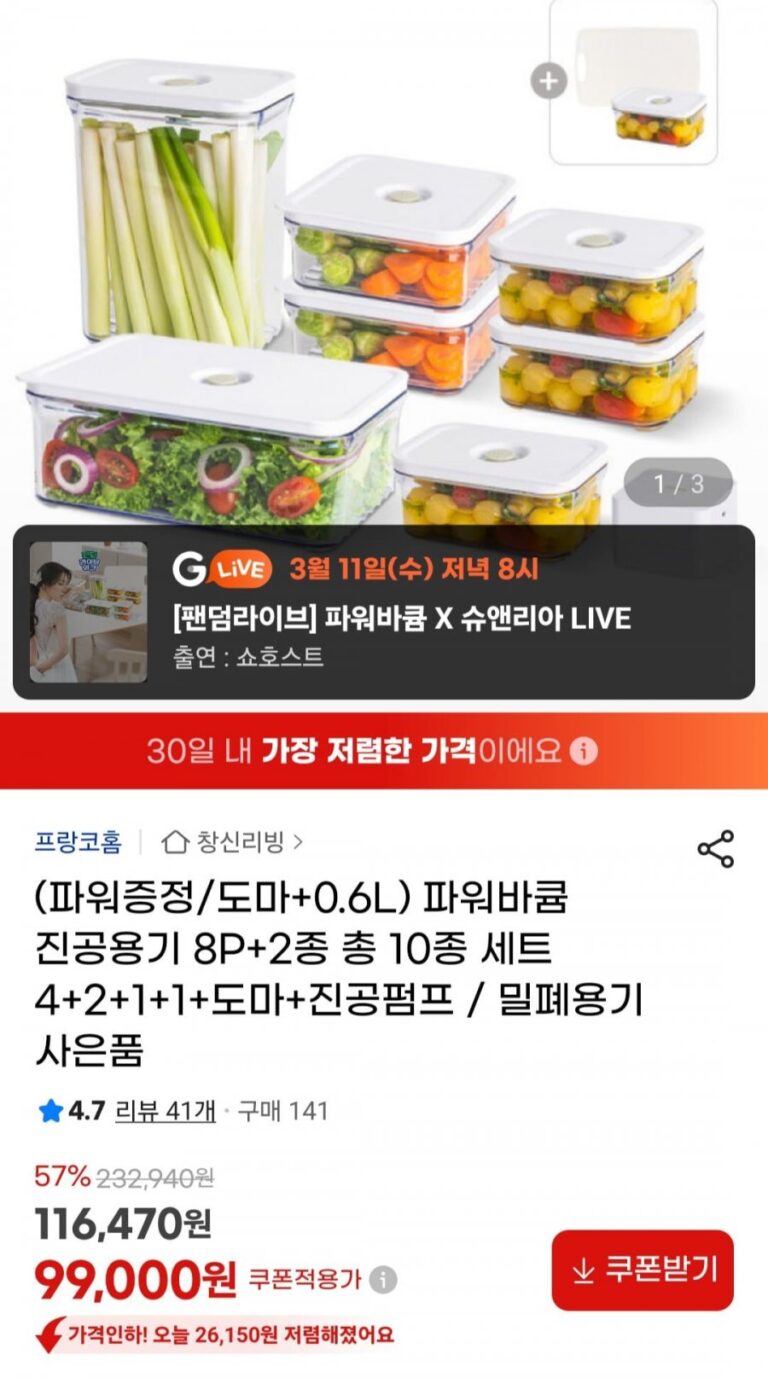View 쿠폰적용가 info details
768x1378 pixels.
point(383,1279)
